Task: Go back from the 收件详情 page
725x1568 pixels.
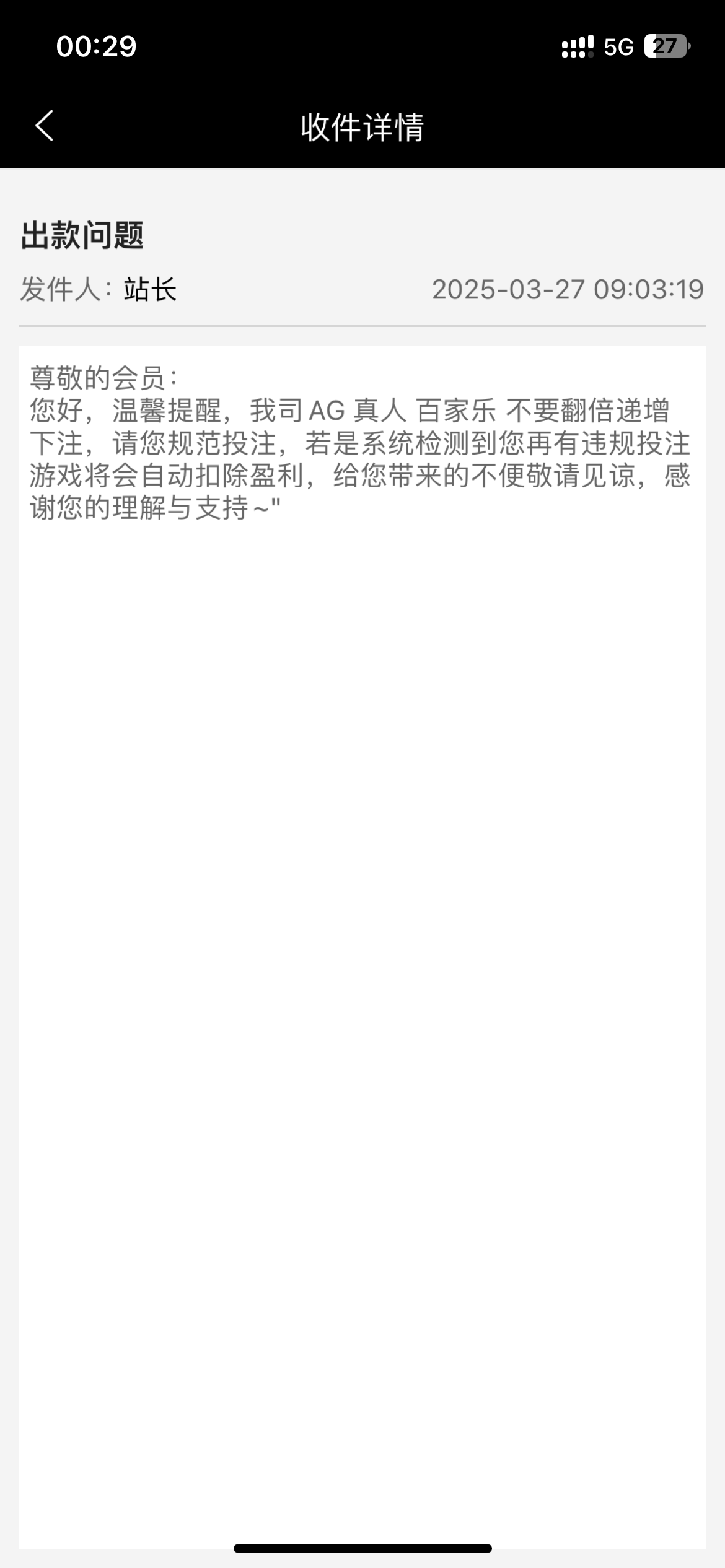Action: point(45,126)
